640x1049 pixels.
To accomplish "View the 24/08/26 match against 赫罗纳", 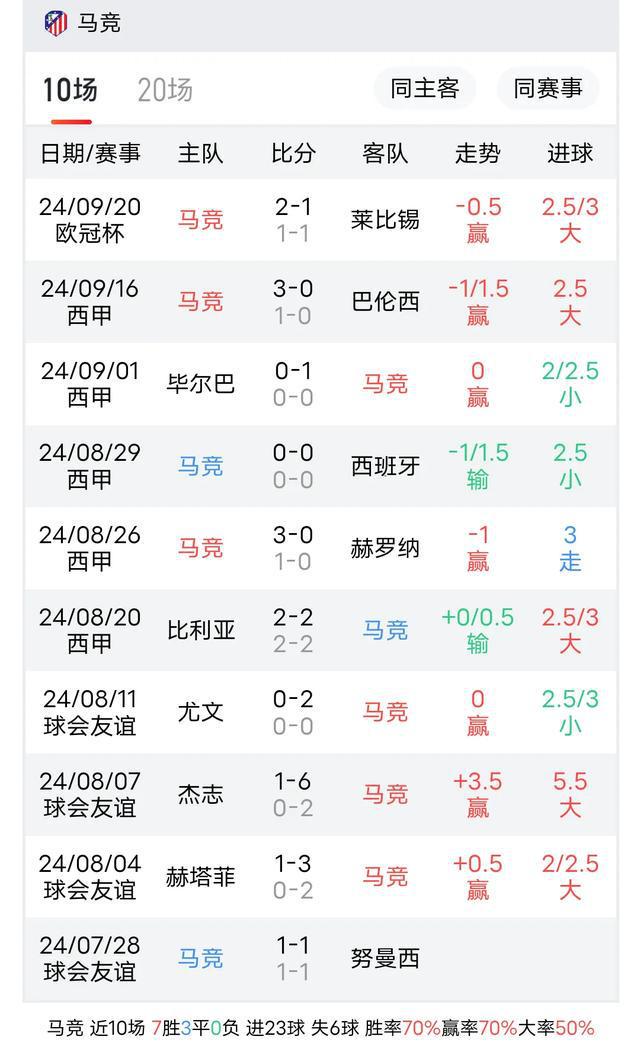I will [x=320, y=549].
